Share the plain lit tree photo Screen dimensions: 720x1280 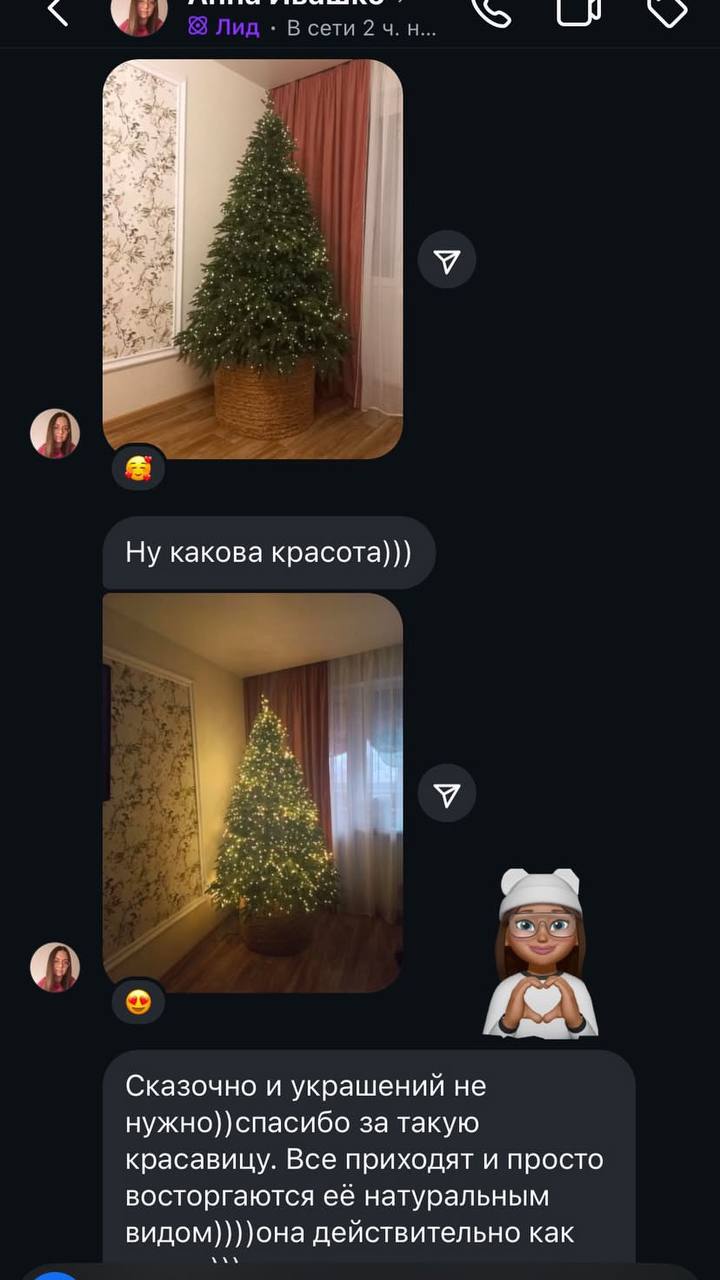click(x=446, y=261)
